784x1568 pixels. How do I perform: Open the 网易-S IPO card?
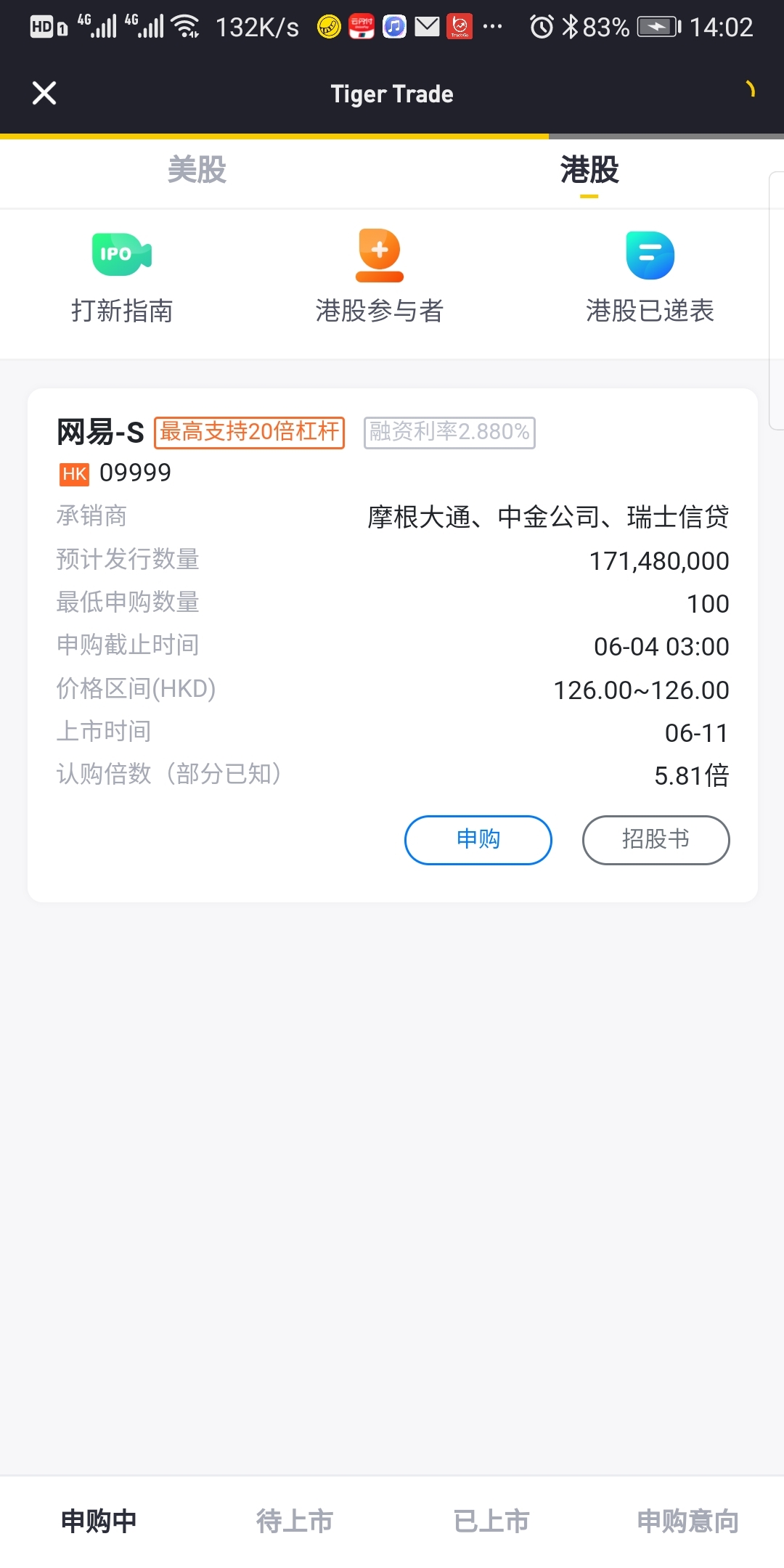393,645
